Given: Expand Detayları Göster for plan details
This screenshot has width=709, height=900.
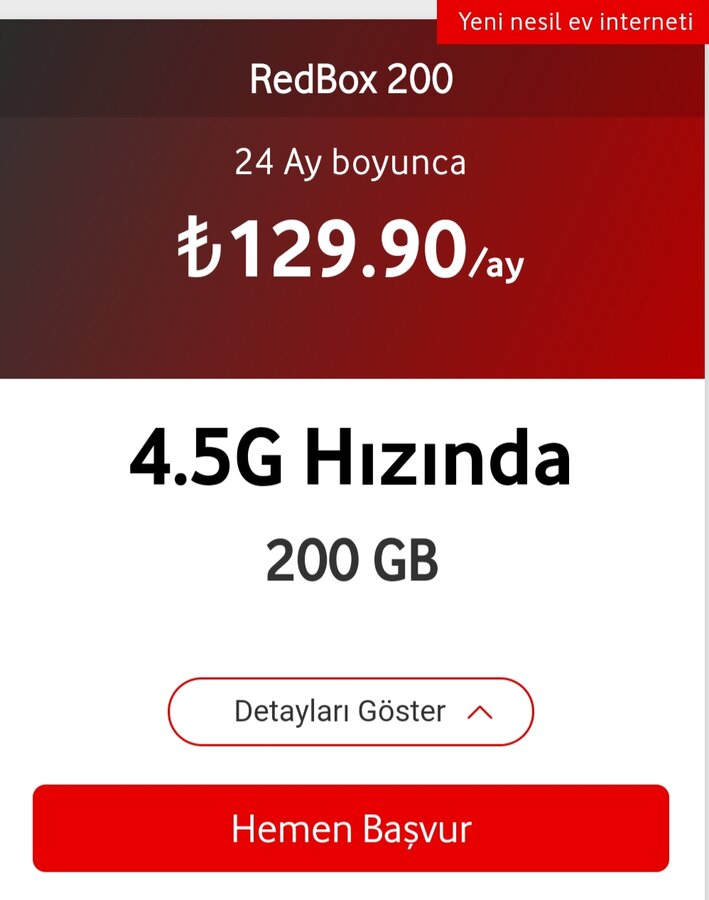Looking at the screenshot, I should pyautogui.click(x=350, y=712).
